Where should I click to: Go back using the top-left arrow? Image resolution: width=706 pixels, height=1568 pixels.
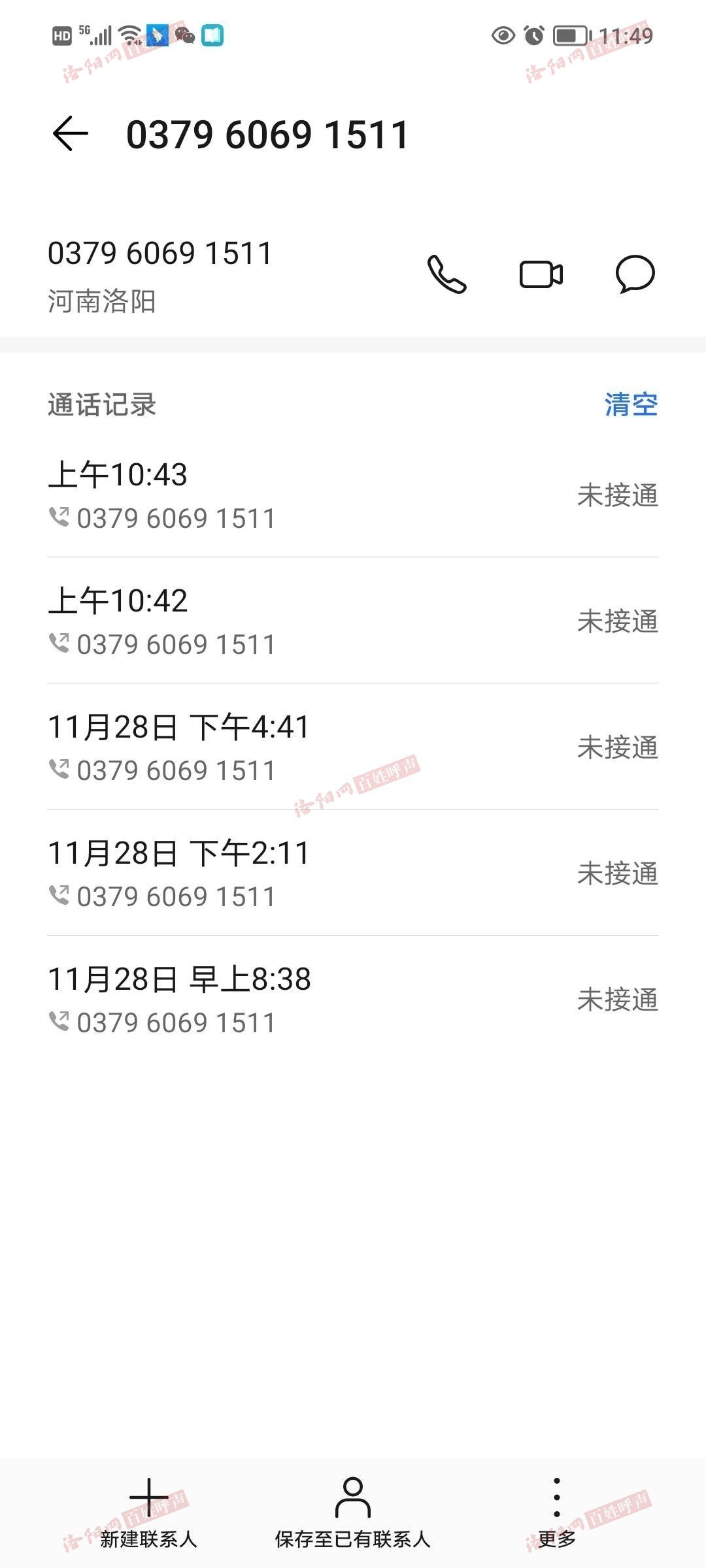tap(70, 134)
